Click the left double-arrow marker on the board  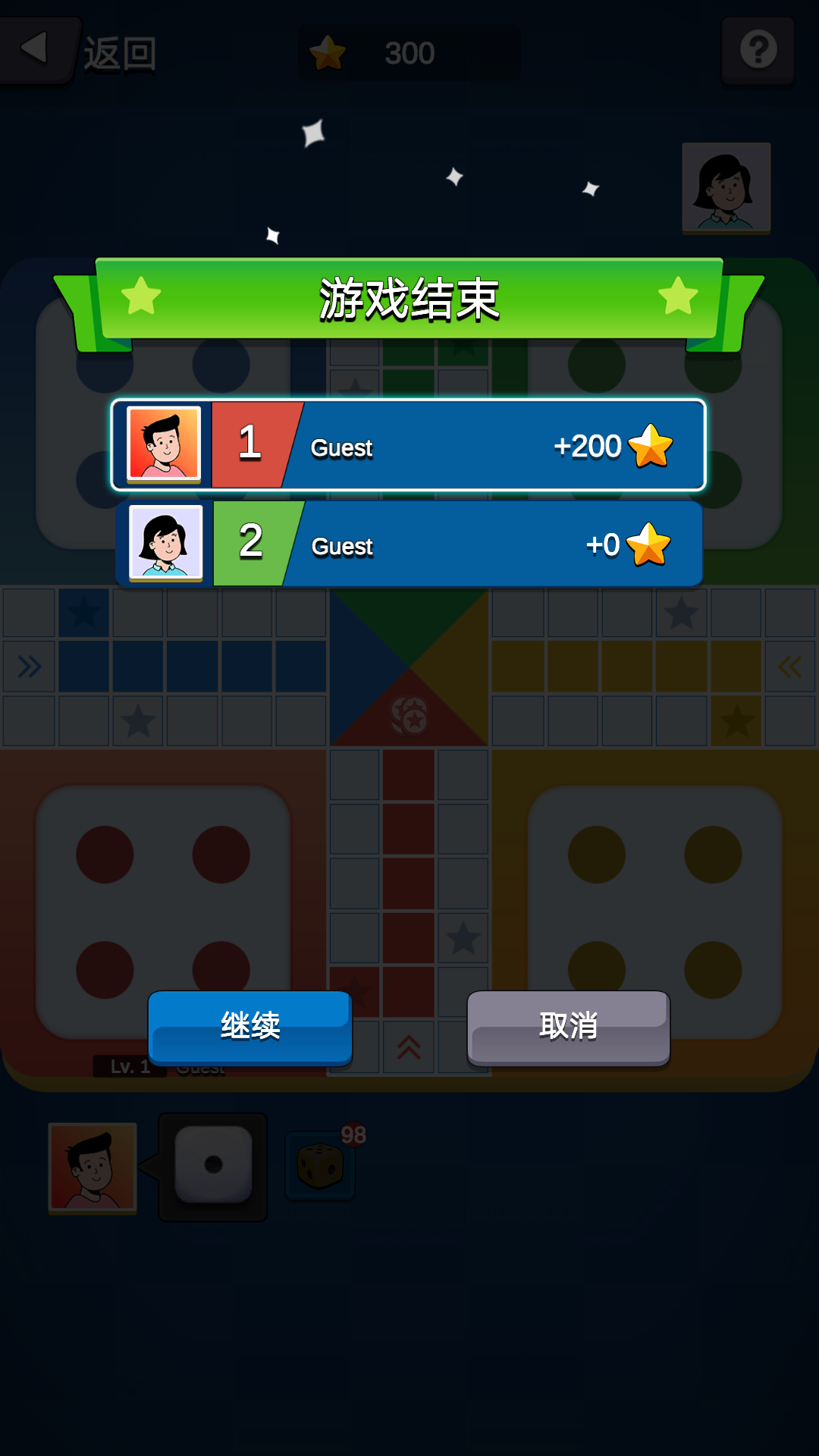point(29,666)
